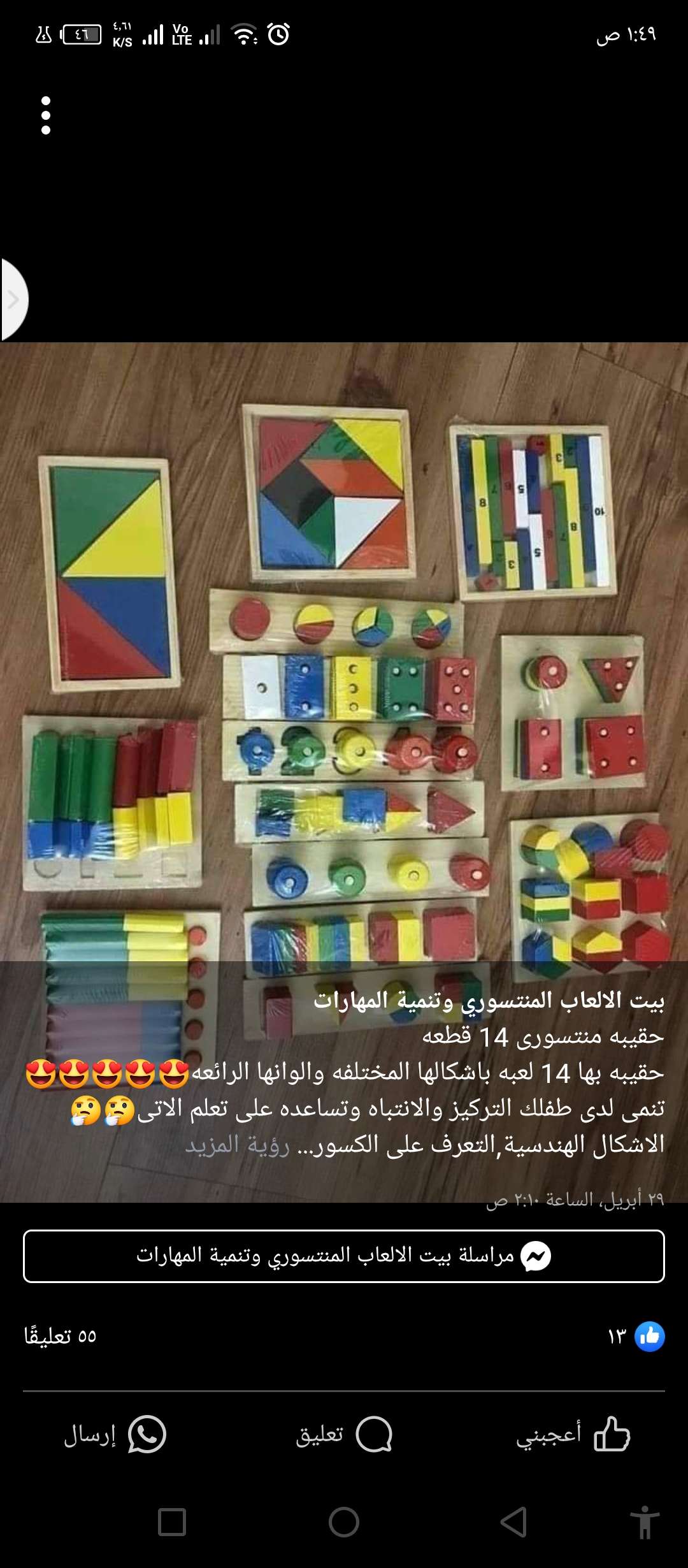
Task: Share via WhatsApp with إرسال
Action: 115,1435
